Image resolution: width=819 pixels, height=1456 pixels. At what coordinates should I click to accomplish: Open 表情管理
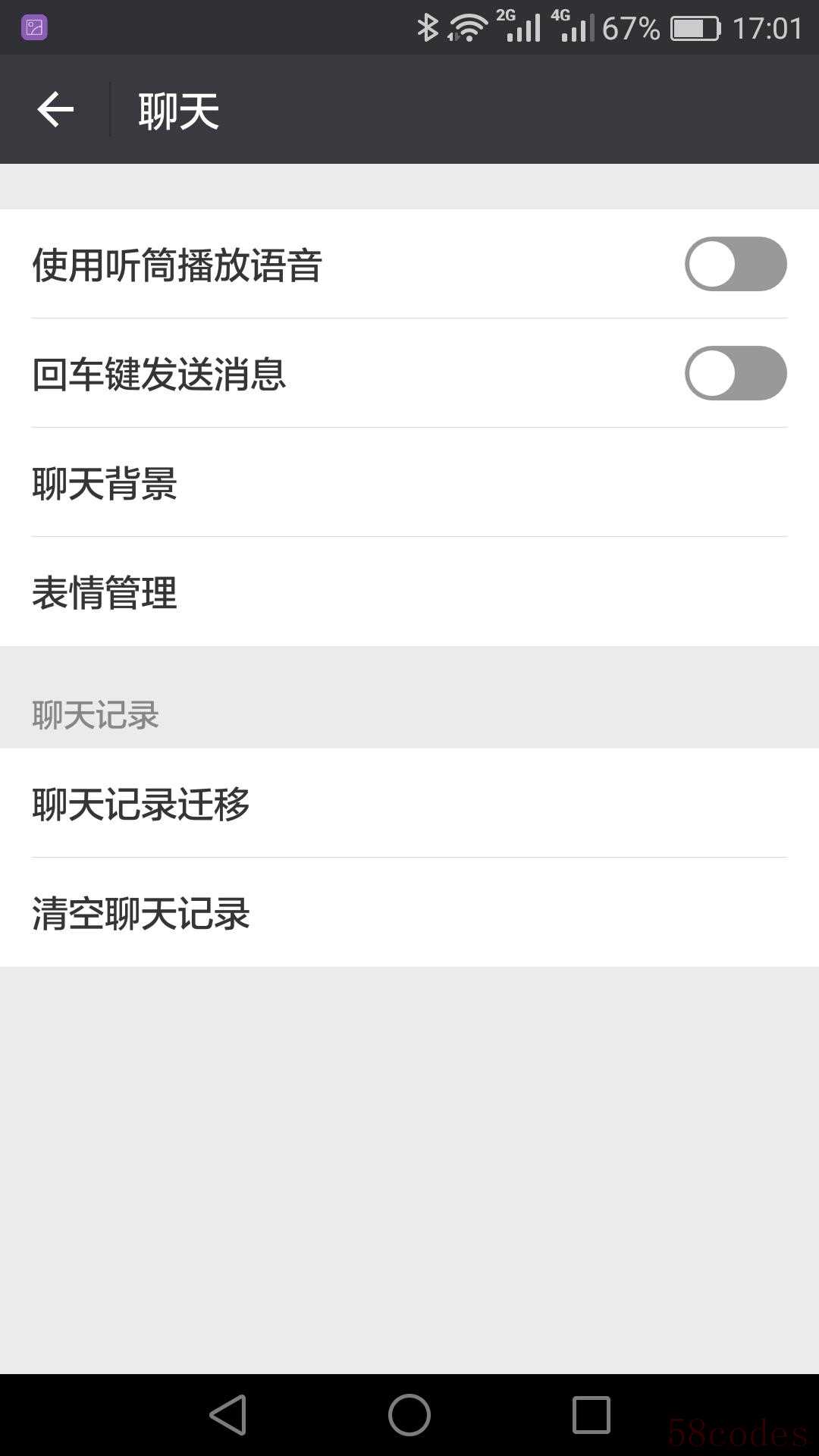coord(409,591)
